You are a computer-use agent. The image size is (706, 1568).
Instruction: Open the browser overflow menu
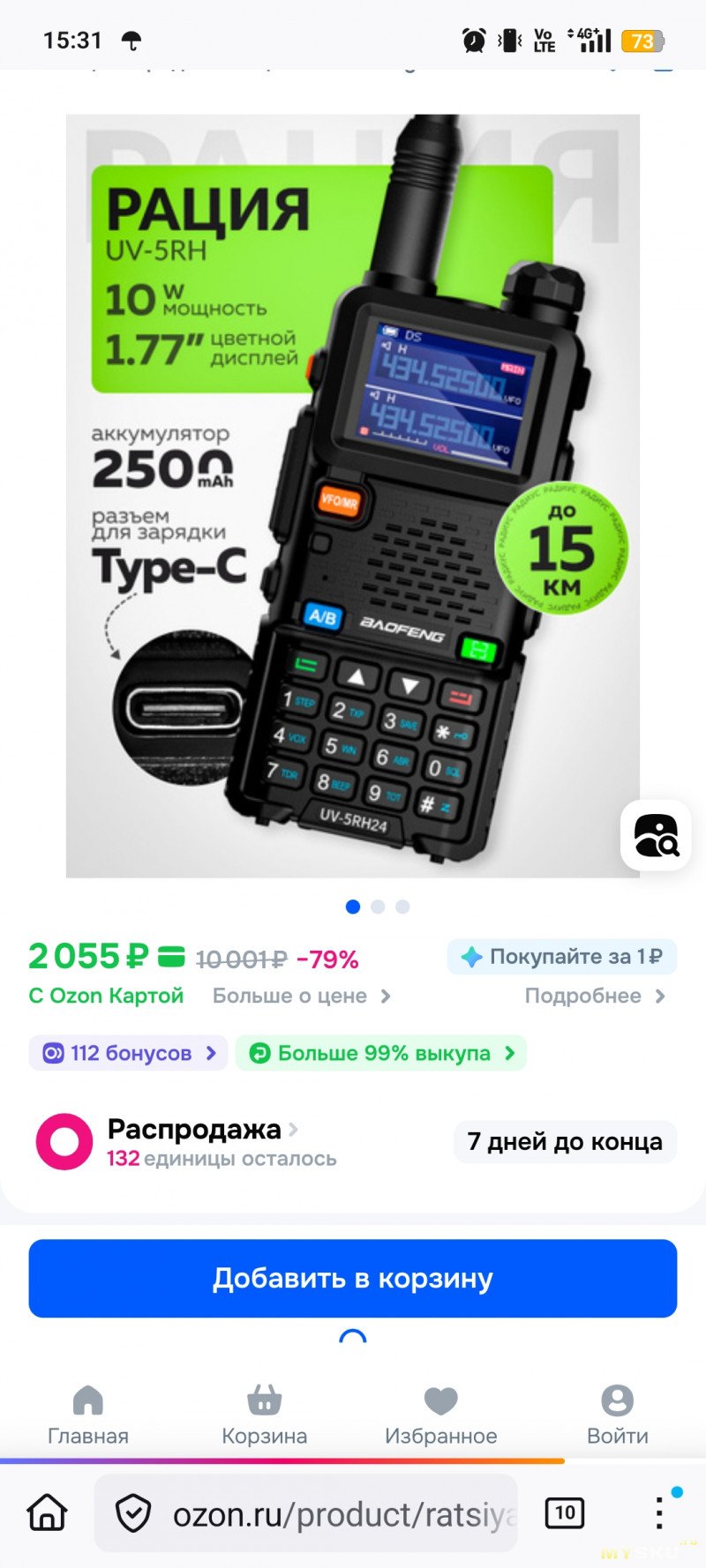point(659,1513)
